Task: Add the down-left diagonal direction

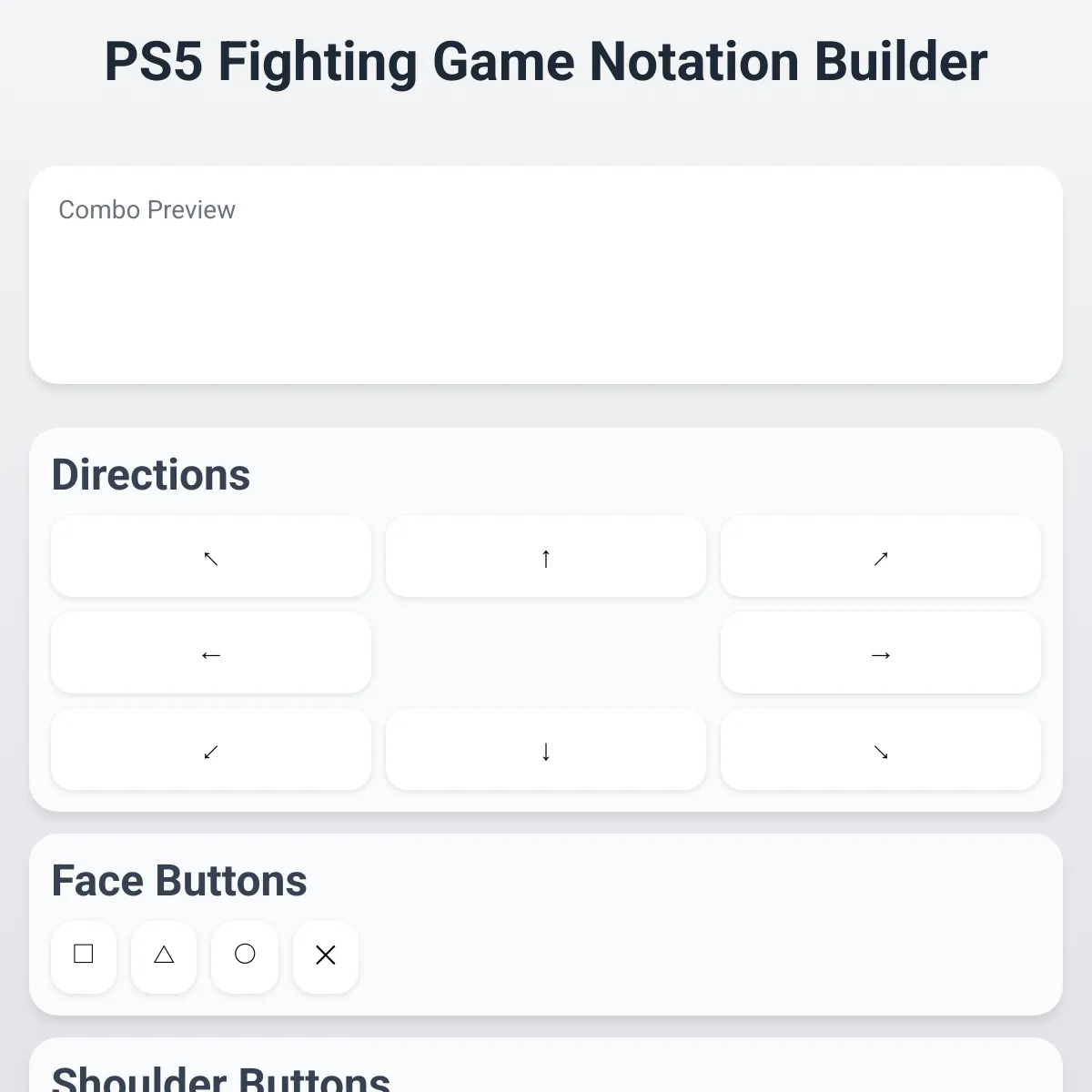Action: click(210, 750)
